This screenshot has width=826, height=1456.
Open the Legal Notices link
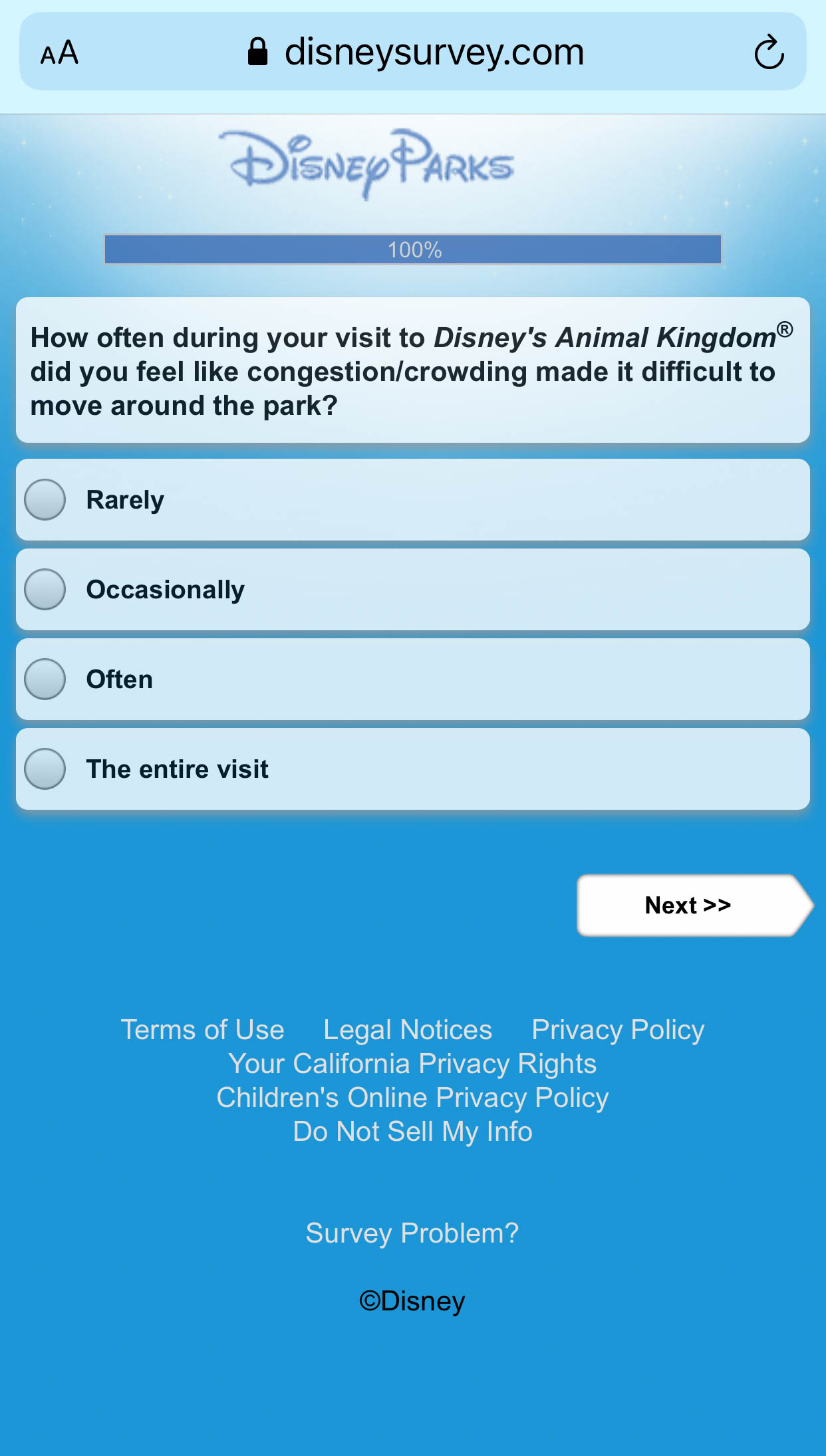click(408, 1030)
